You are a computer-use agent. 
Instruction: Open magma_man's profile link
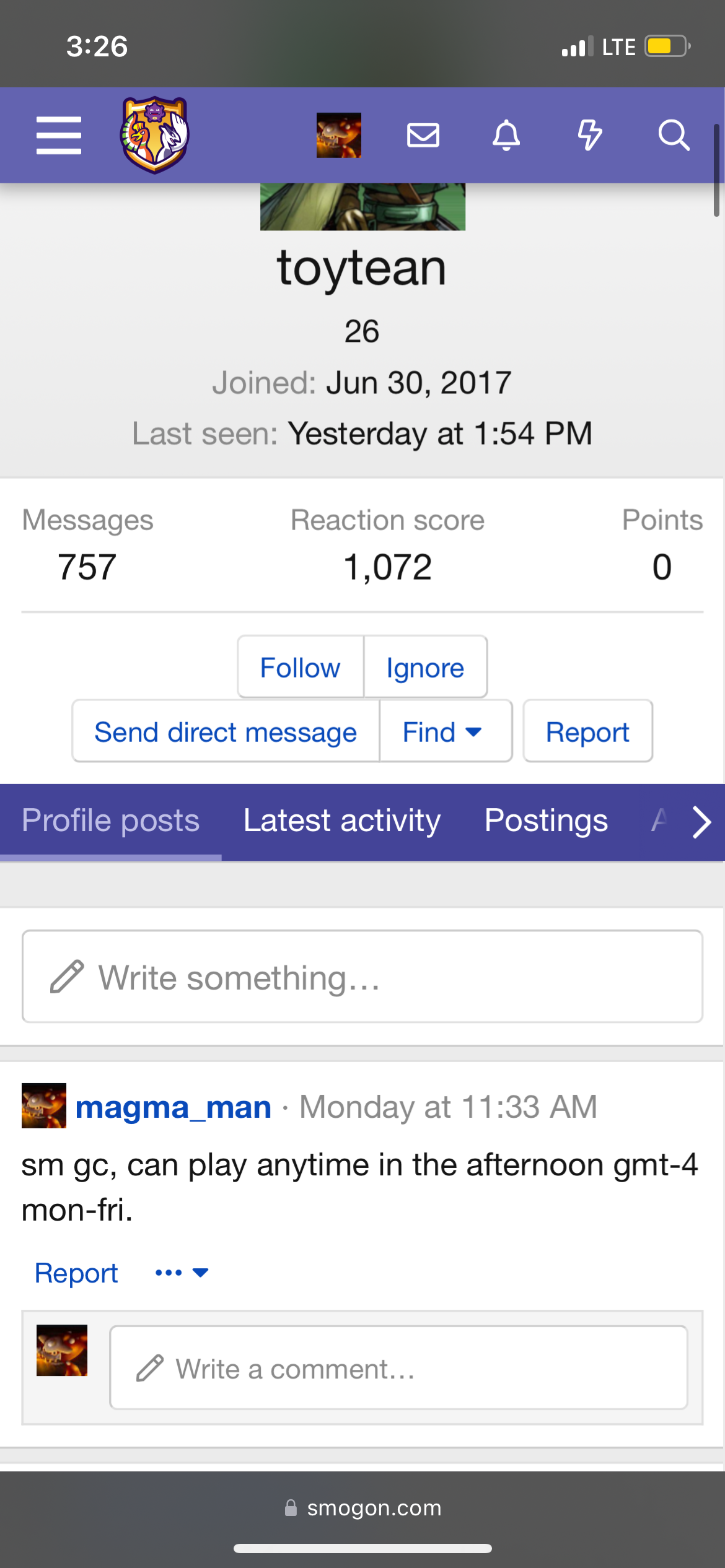(x=174, y=1107)
